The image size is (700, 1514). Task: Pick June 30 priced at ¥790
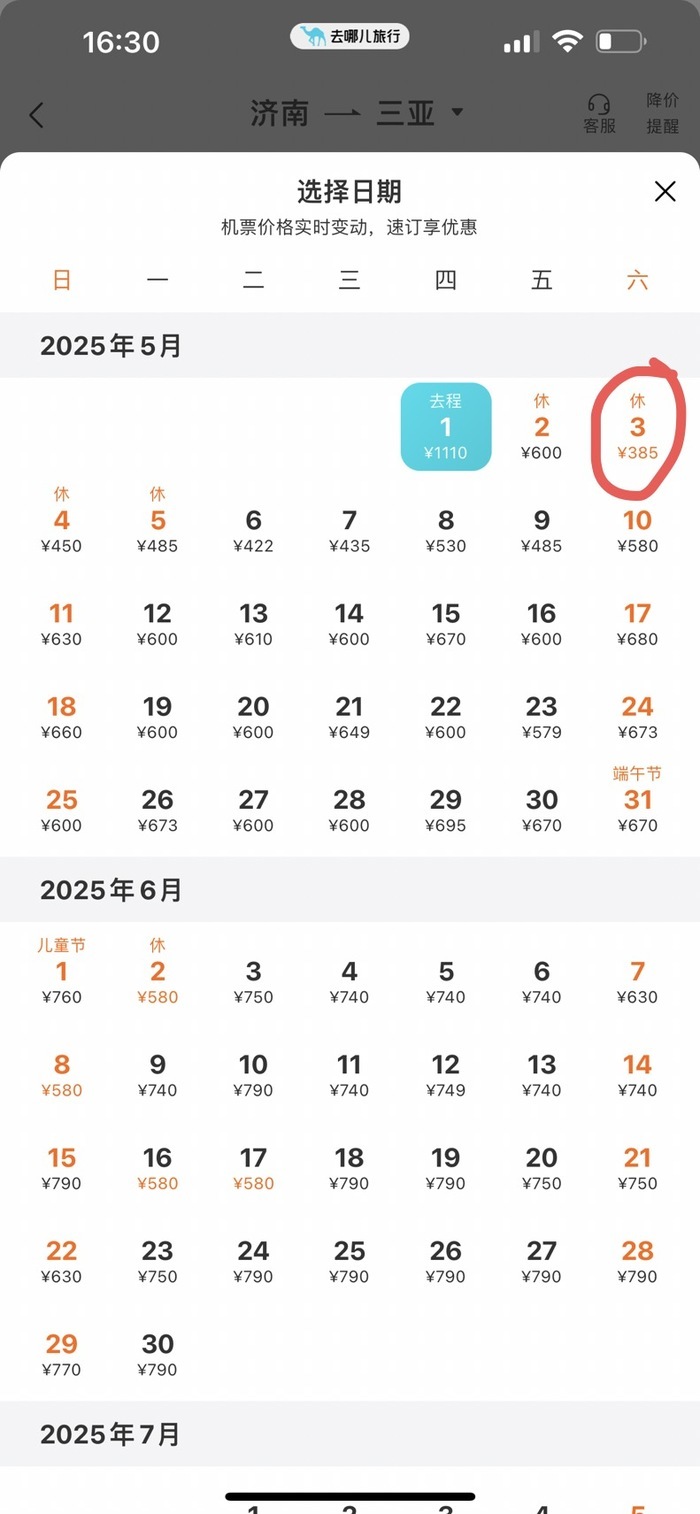point(157,1354)
